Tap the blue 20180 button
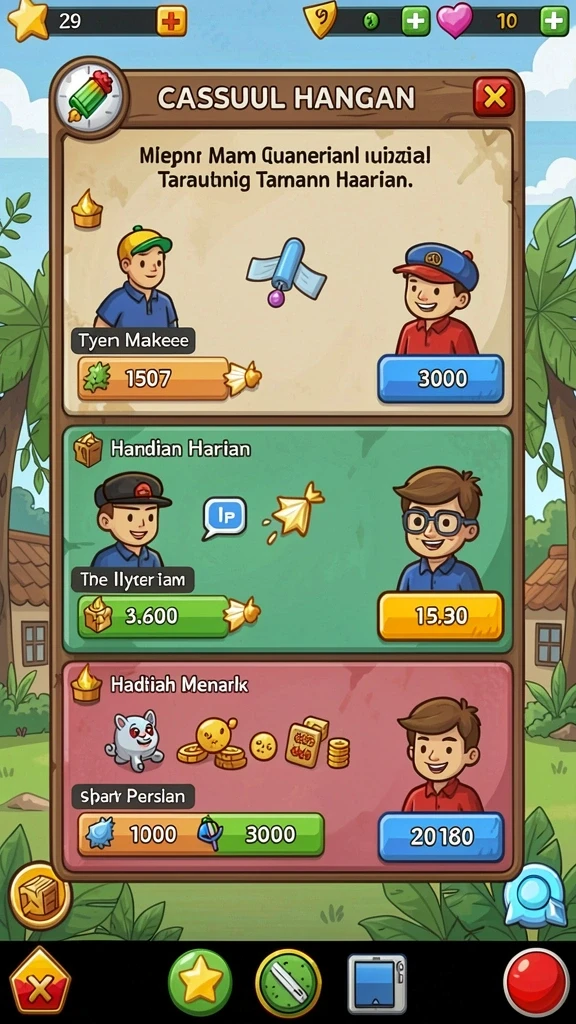The height and width of the screenshot is (1024, 576). tap(441, 837)
